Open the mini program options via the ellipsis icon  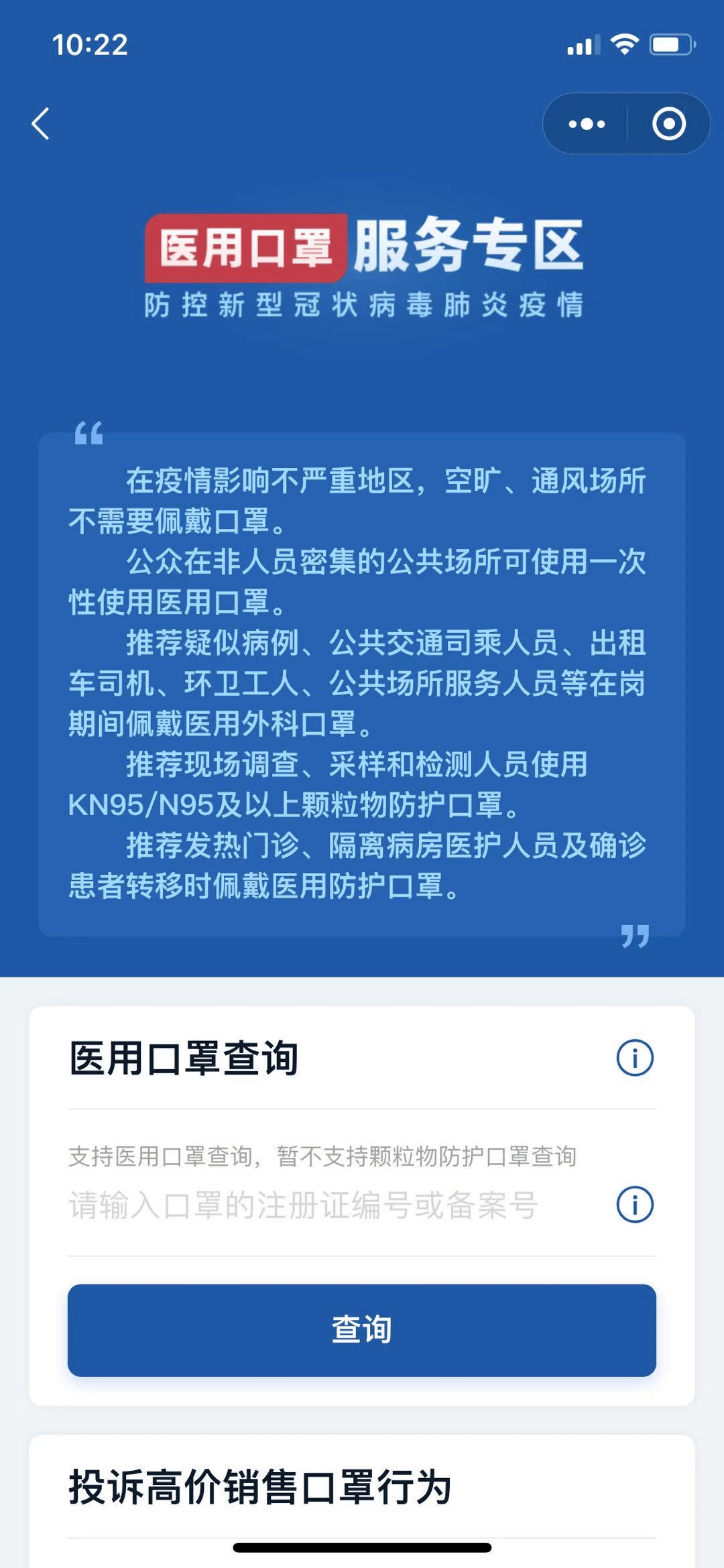tap(586, 124)
